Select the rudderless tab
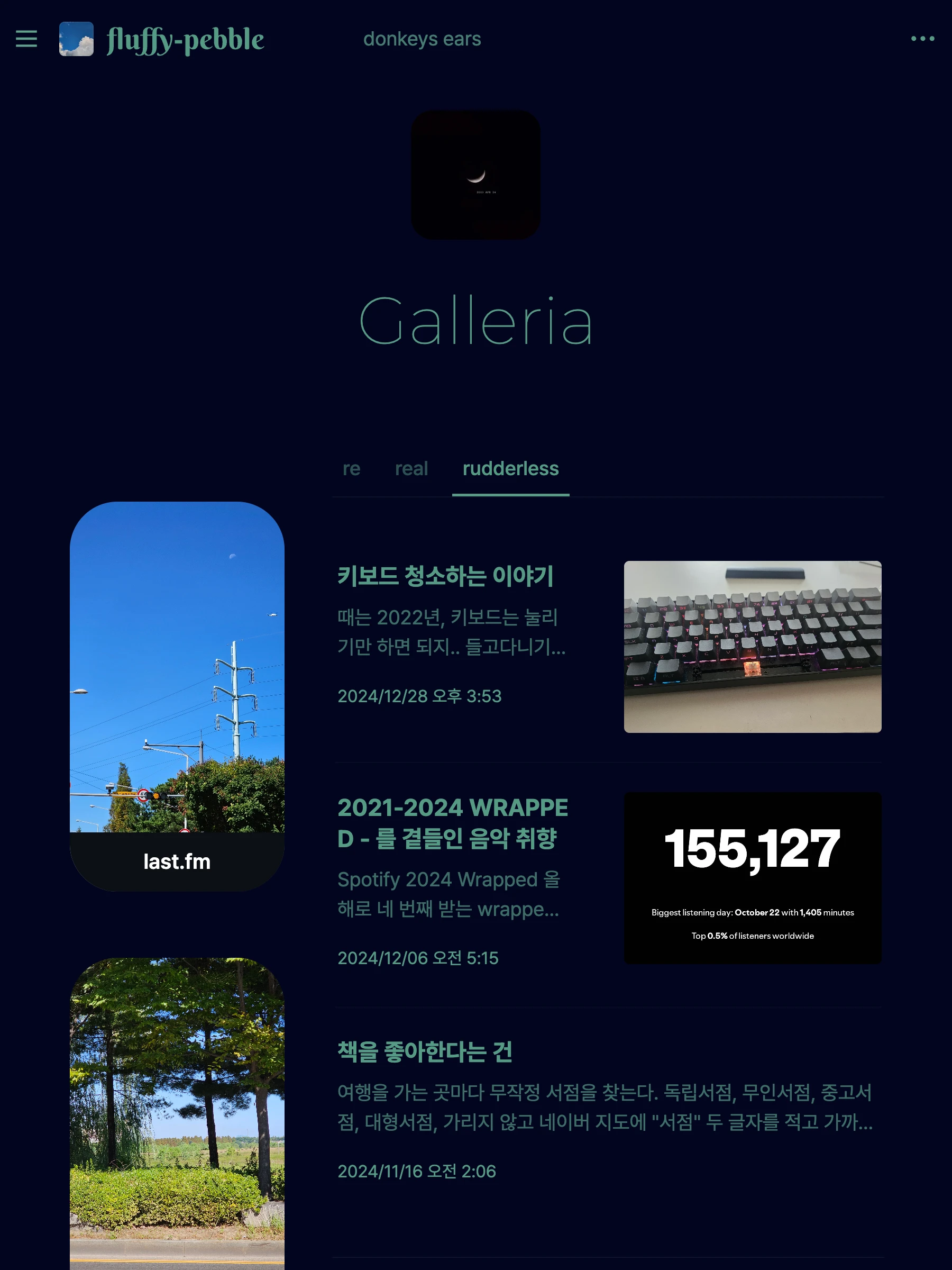Image resolution: width=952 pixels, height=1270 pixels. [510, 468]
